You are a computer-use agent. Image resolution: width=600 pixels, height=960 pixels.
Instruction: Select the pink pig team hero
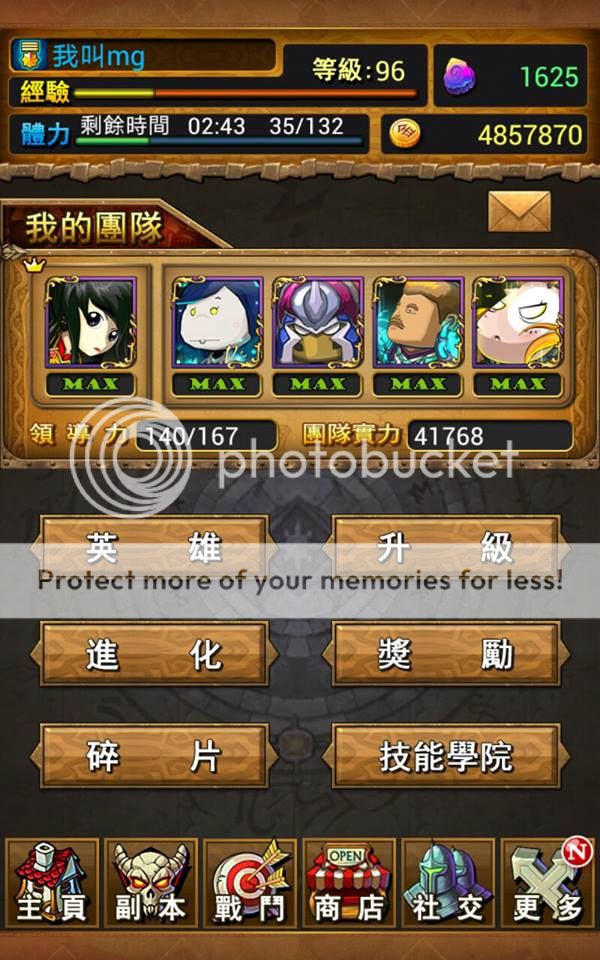click(517, 323)
